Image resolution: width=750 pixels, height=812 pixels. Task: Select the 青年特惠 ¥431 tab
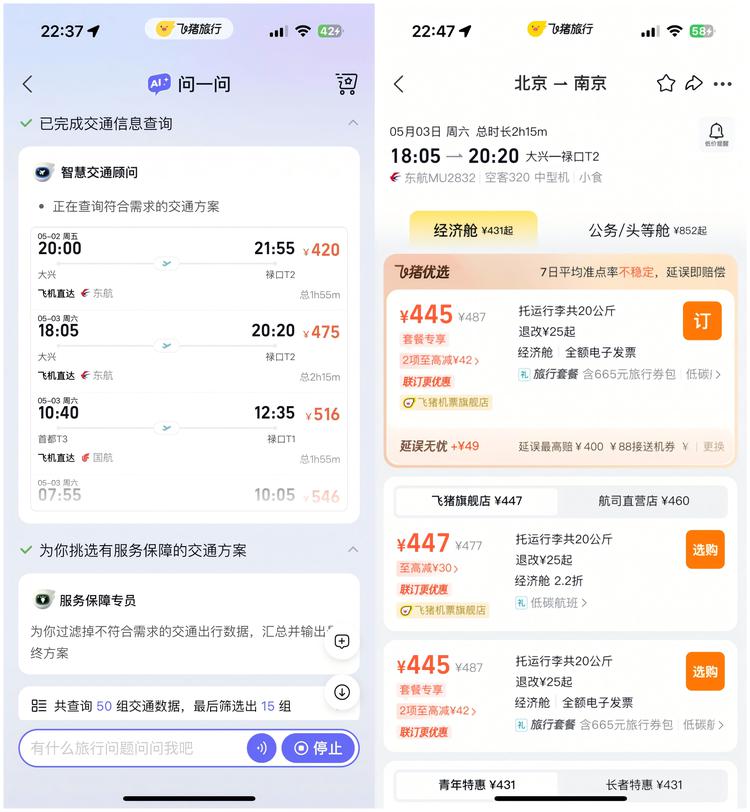tap(477, 785)
